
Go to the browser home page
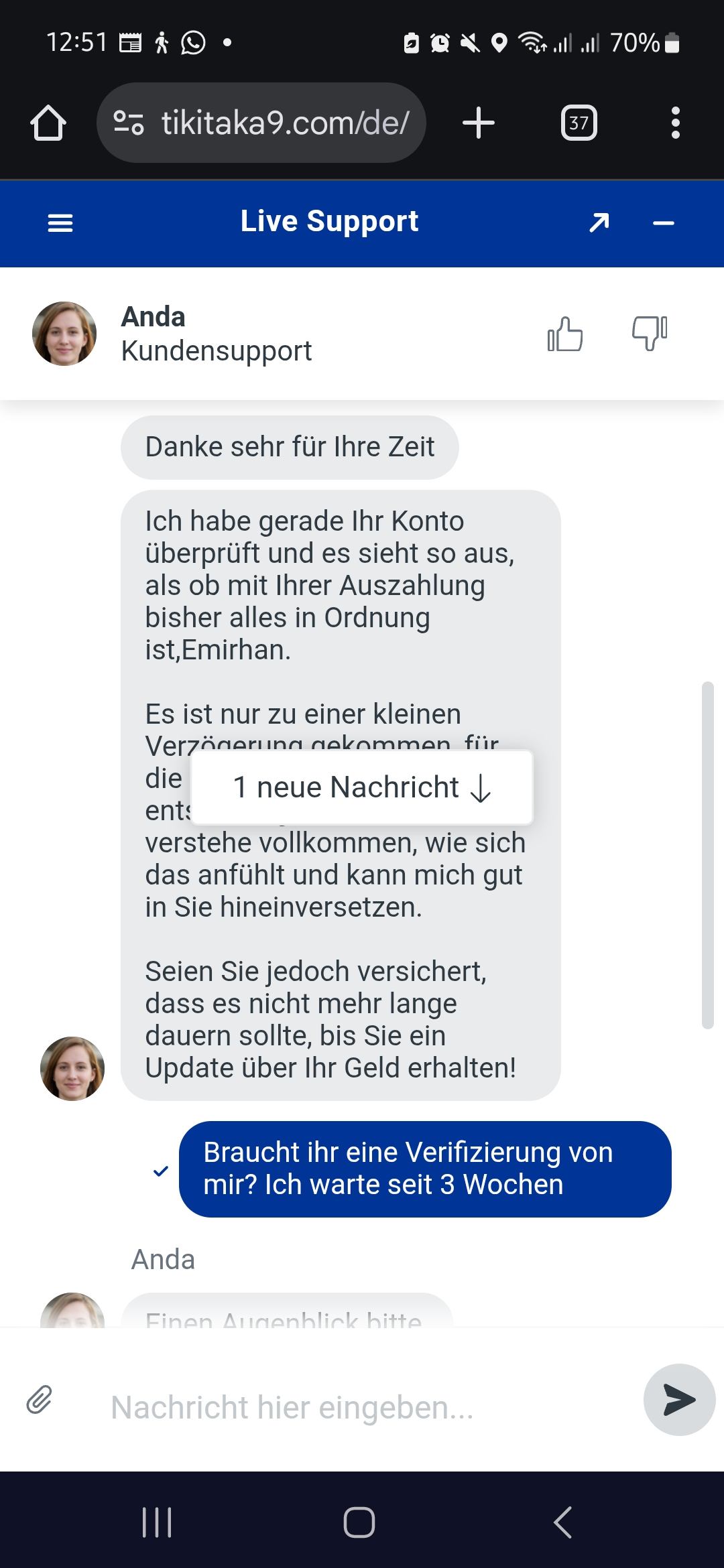coord(48,123)
